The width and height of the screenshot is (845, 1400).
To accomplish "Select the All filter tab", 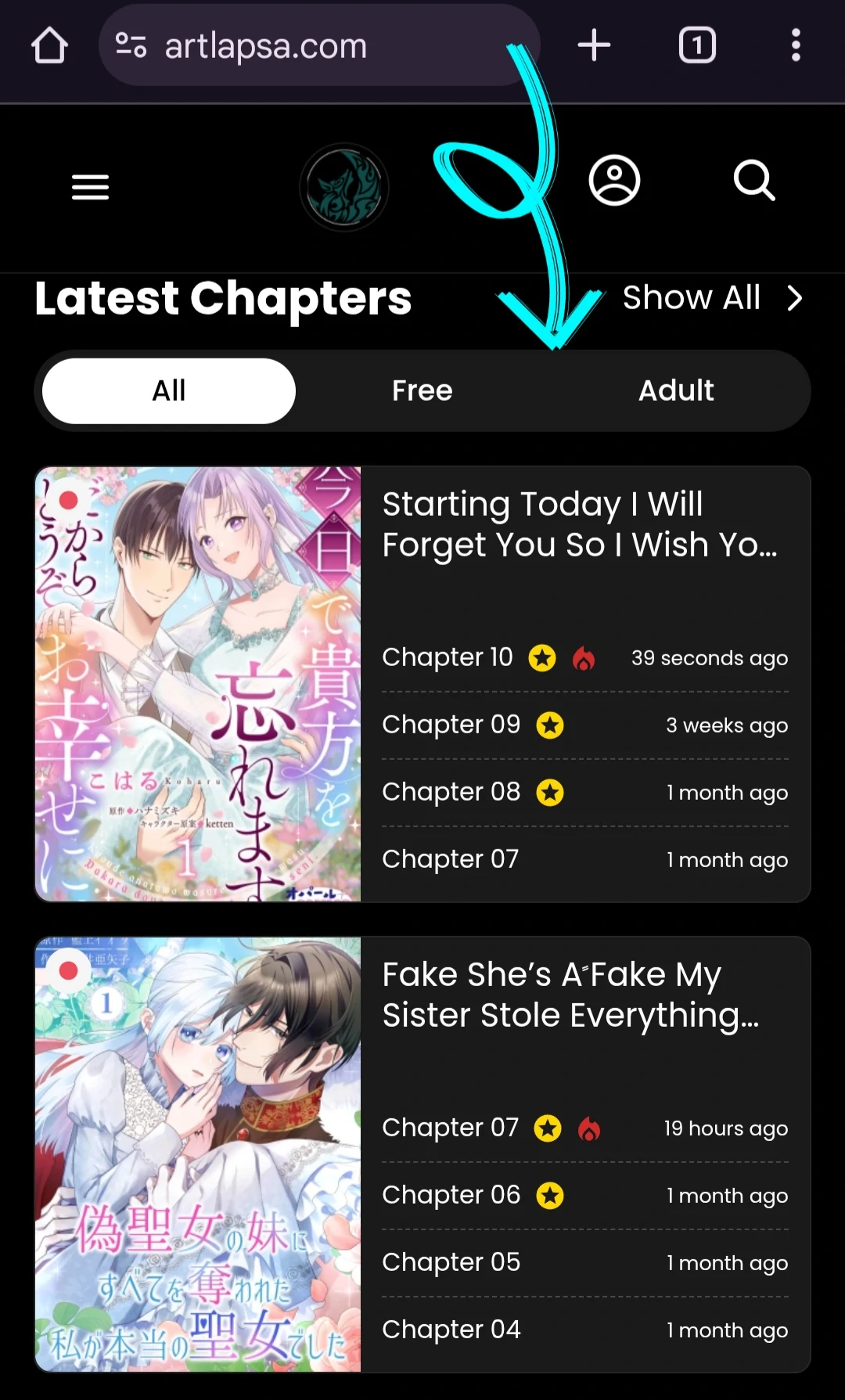I will (x=169, y=390).
